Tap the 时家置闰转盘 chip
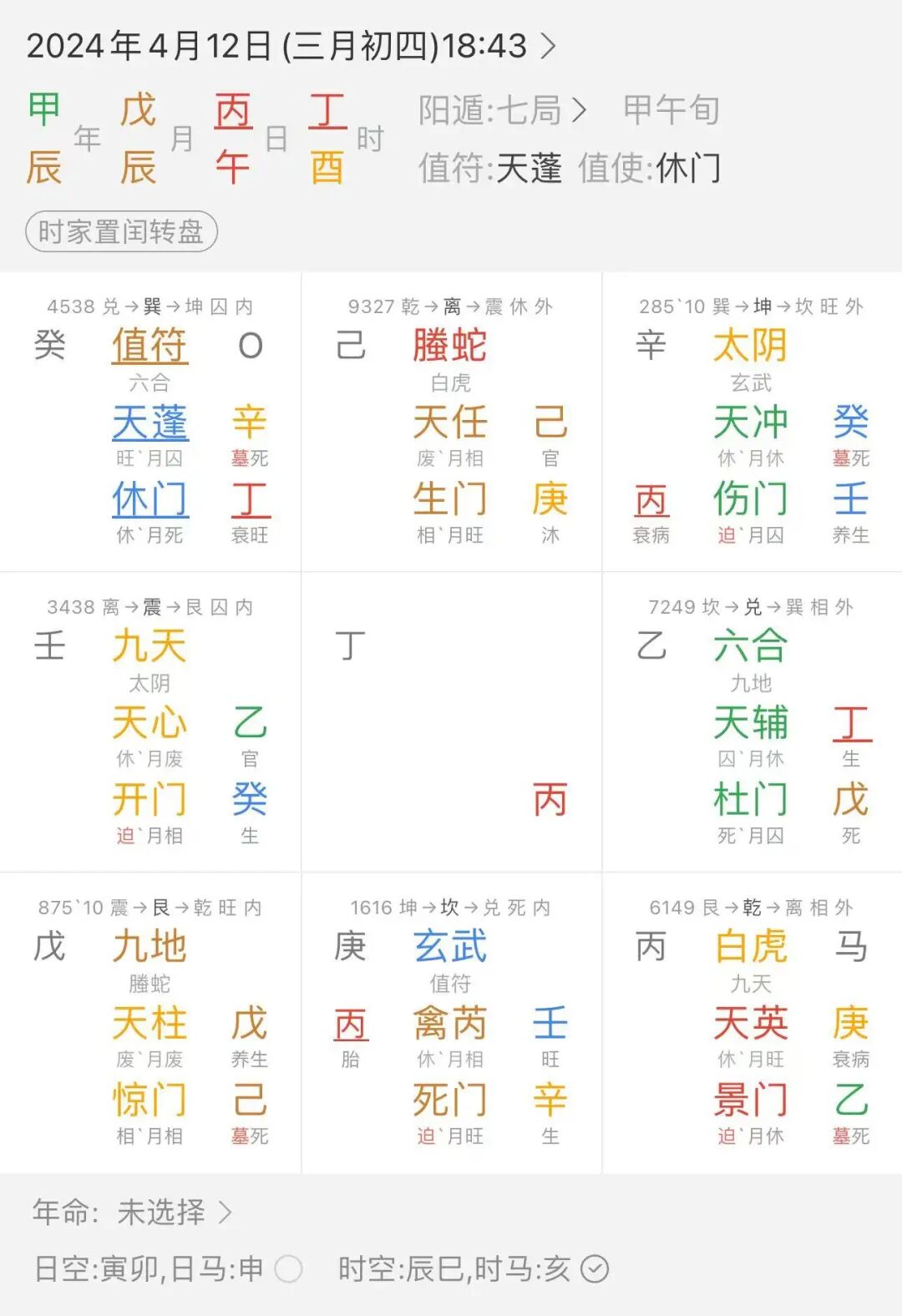 click(x=121, y=231)
